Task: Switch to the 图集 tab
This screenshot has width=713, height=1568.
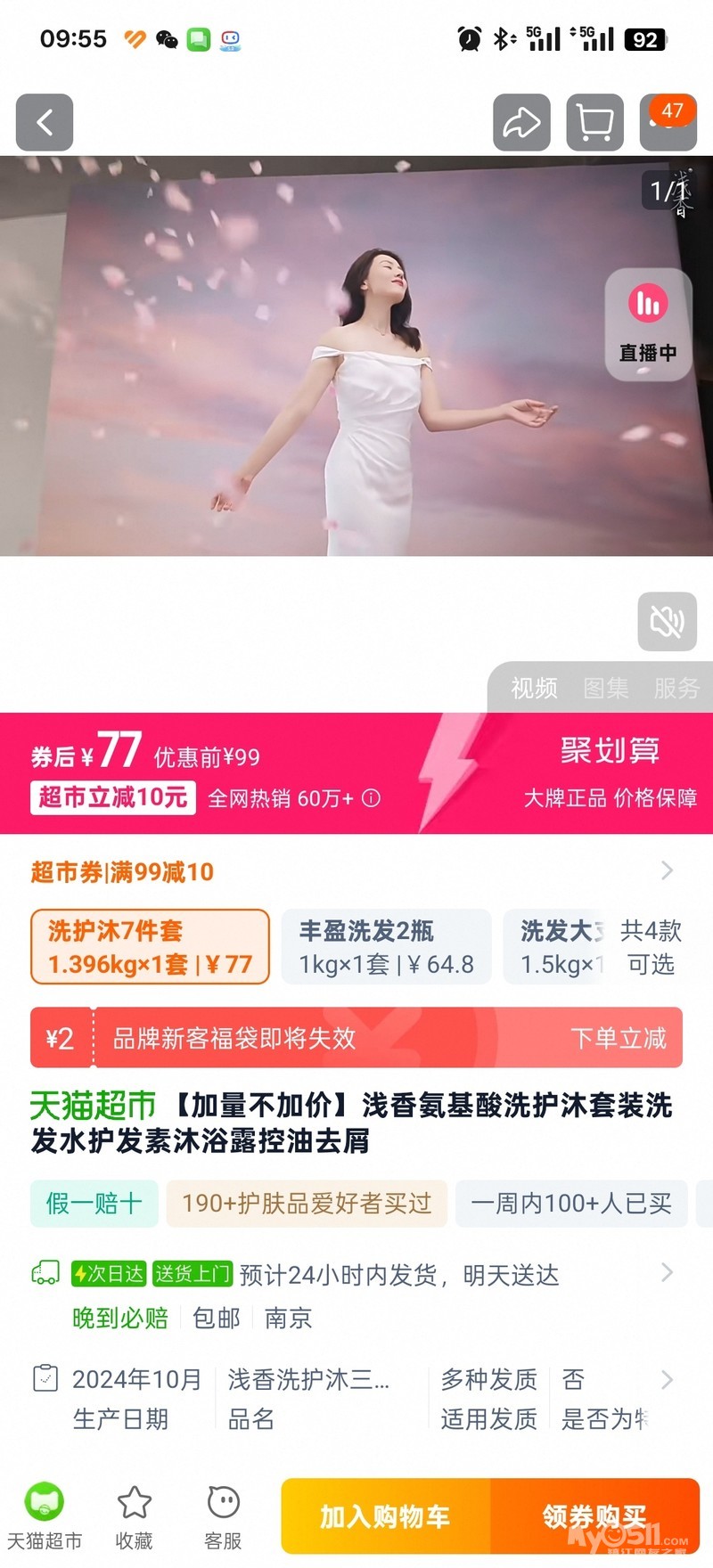Action: pyautogui.click(x=605, y=688)
